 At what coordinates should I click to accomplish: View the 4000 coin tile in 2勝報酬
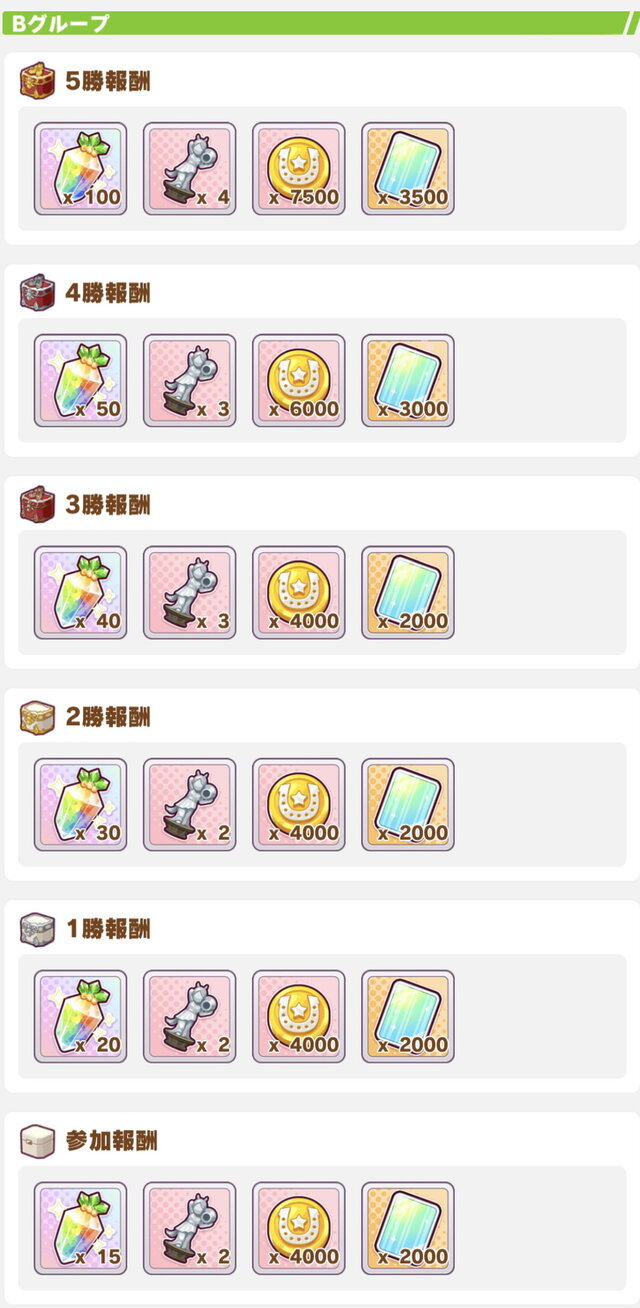click(298, 804)
